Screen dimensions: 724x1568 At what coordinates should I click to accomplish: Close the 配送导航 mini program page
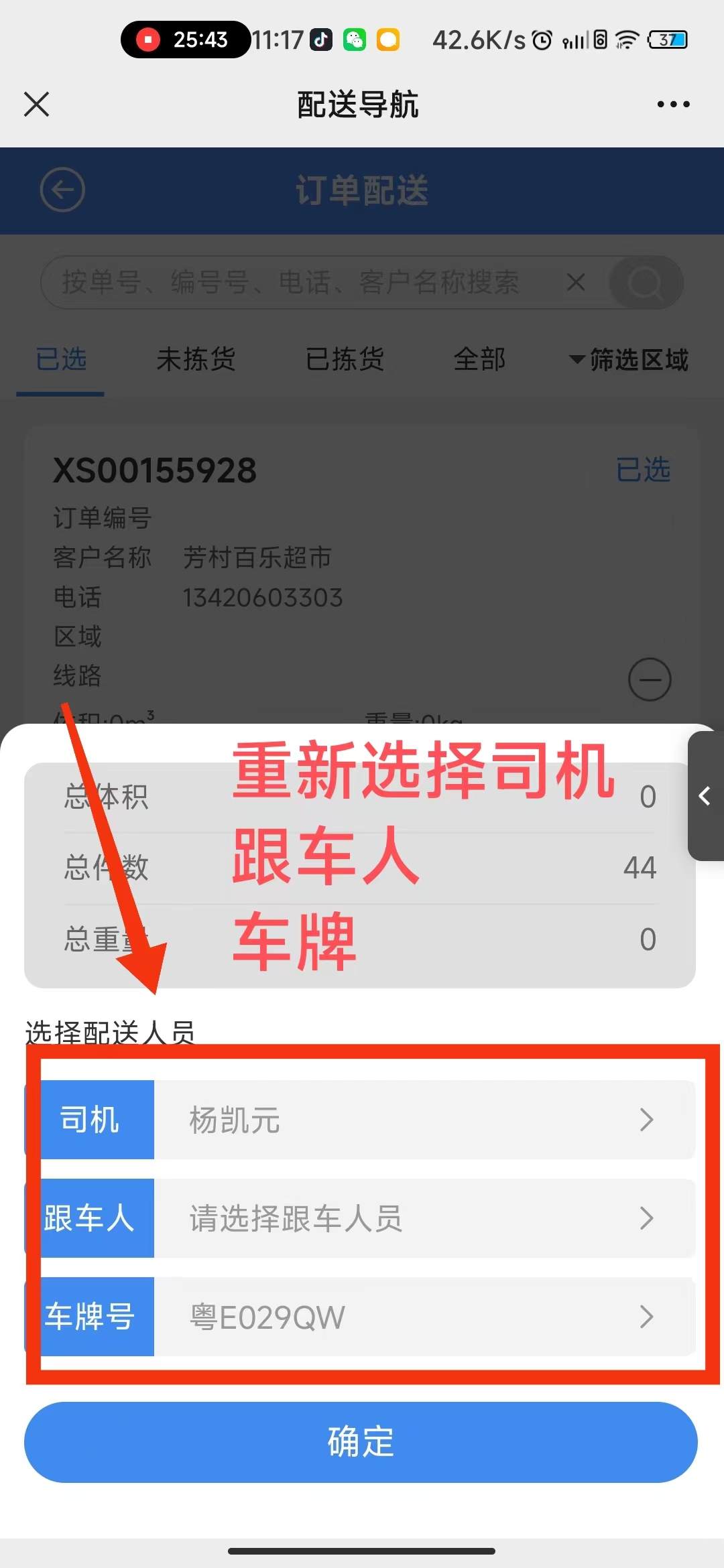point(36,105)
